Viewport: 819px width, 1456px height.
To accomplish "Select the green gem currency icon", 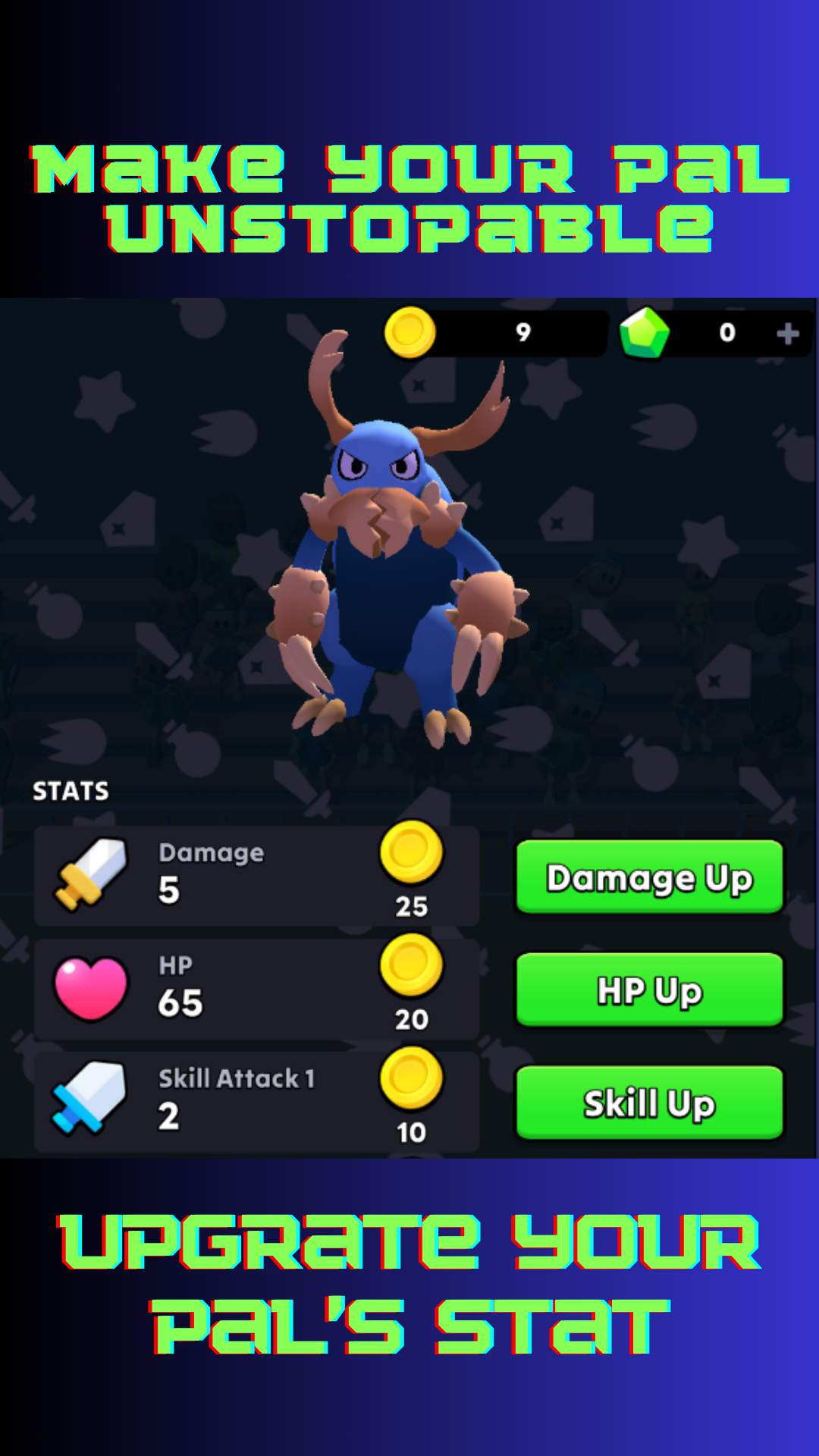I will pyautogui.click(x=645, y=331).
